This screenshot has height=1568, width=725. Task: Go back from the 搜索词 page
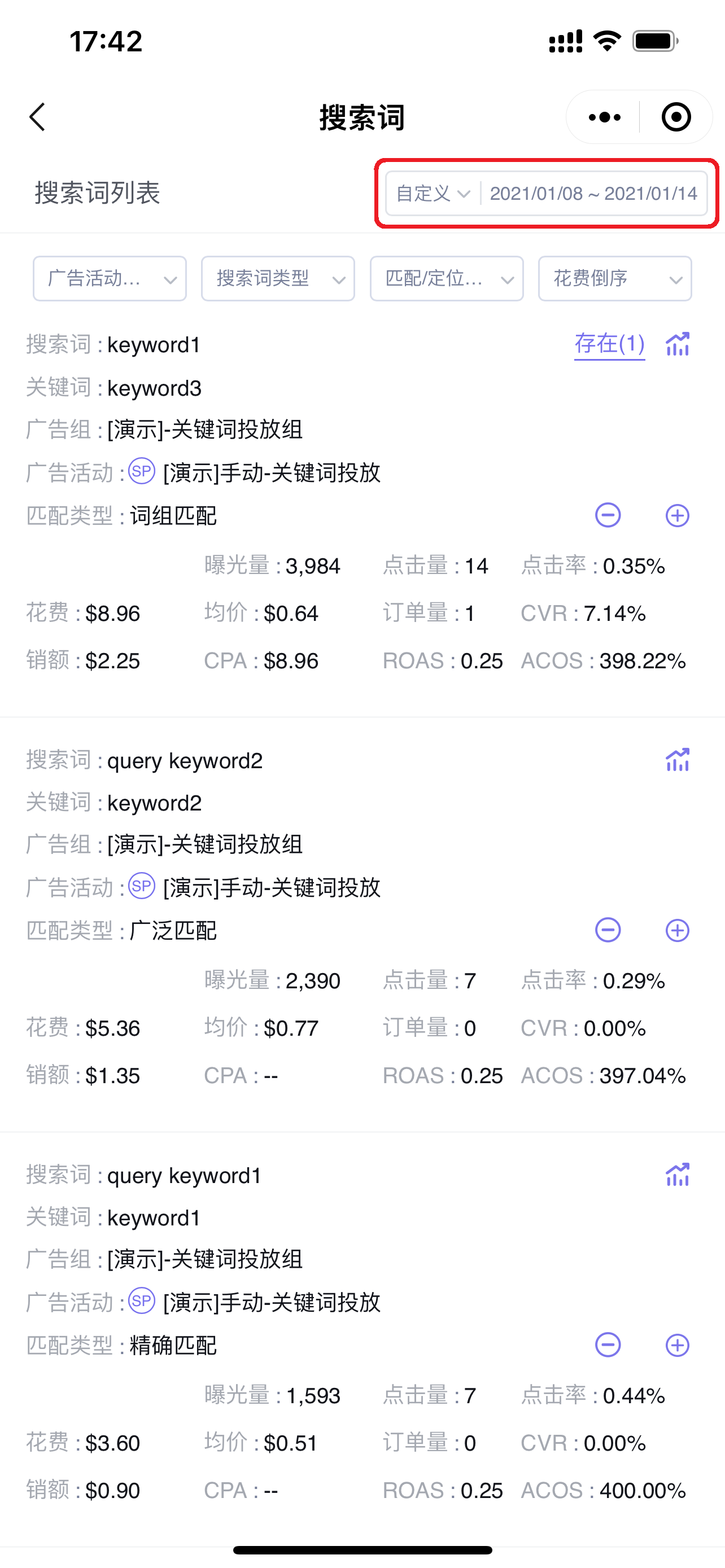38,117
